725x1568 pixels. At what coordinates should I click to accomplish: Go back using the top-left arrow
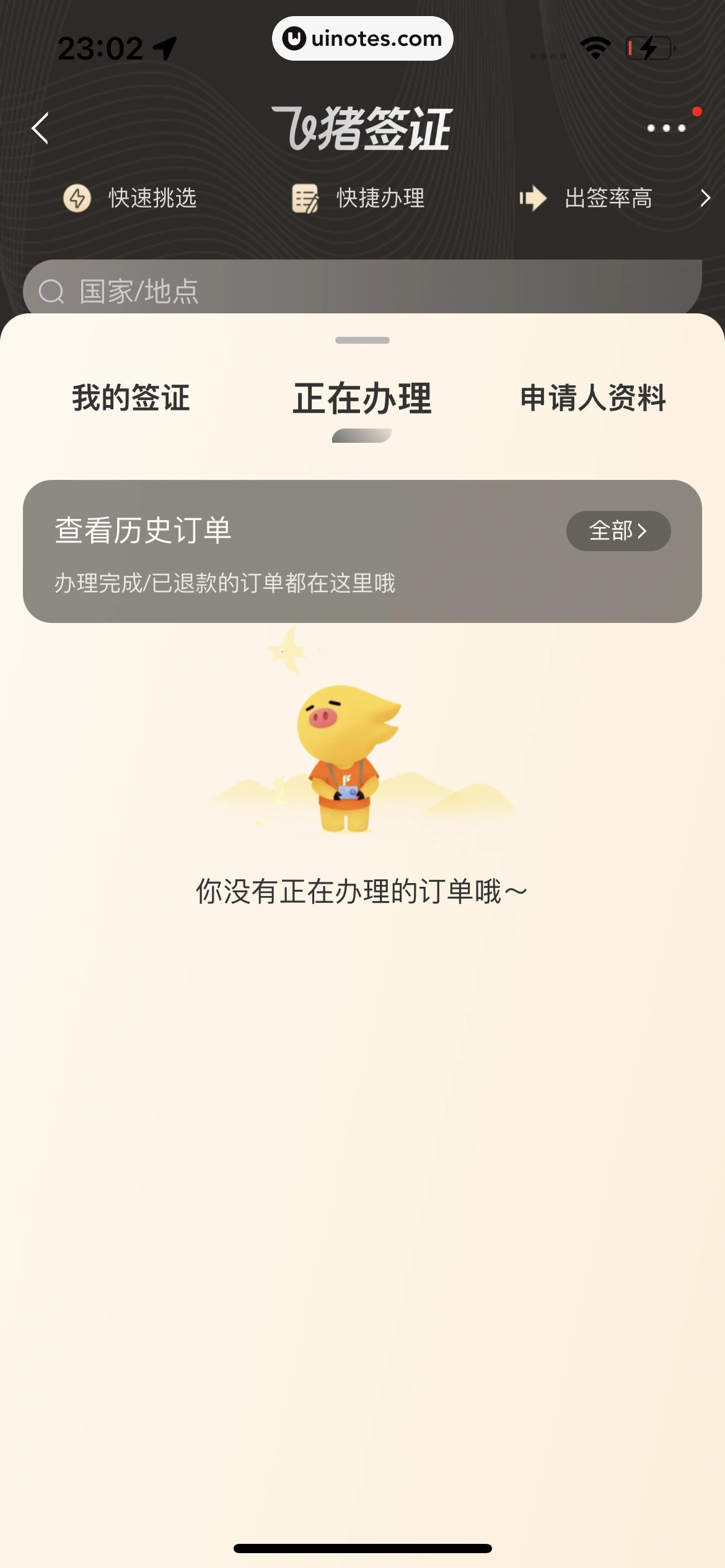pos(41,129)
